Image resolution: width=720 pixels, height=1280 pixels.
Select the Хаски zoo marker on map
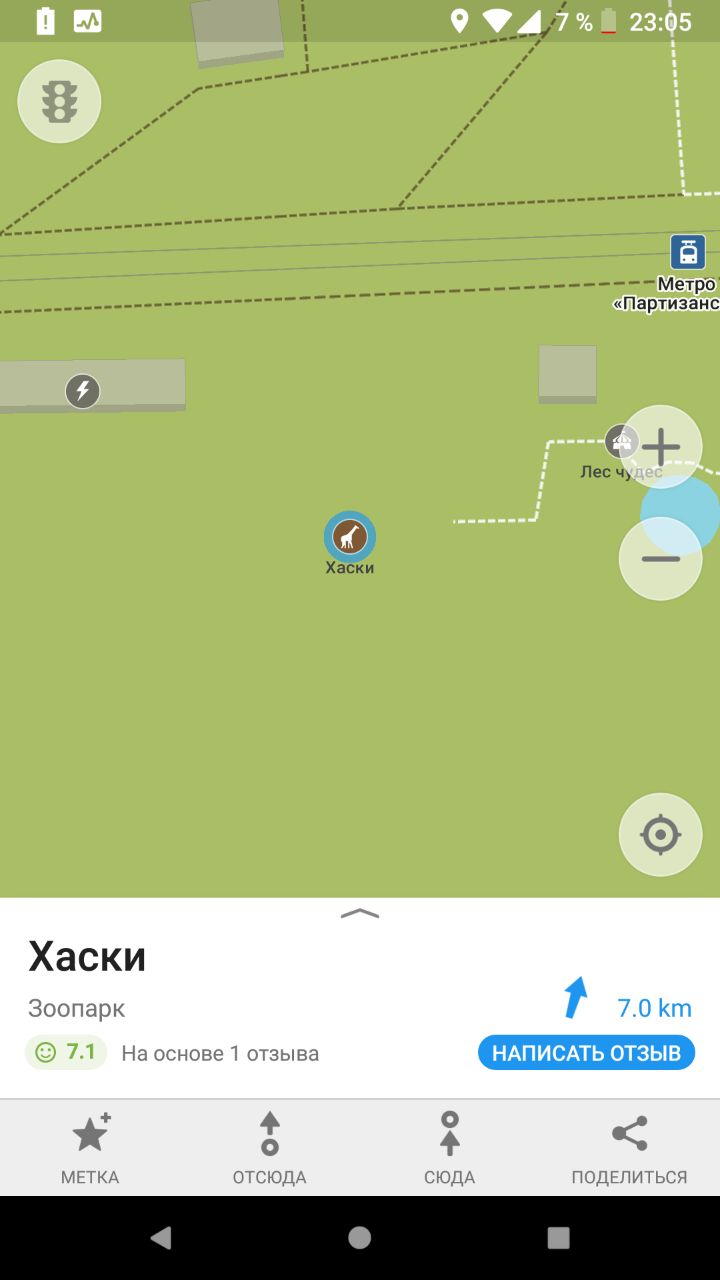350,537
